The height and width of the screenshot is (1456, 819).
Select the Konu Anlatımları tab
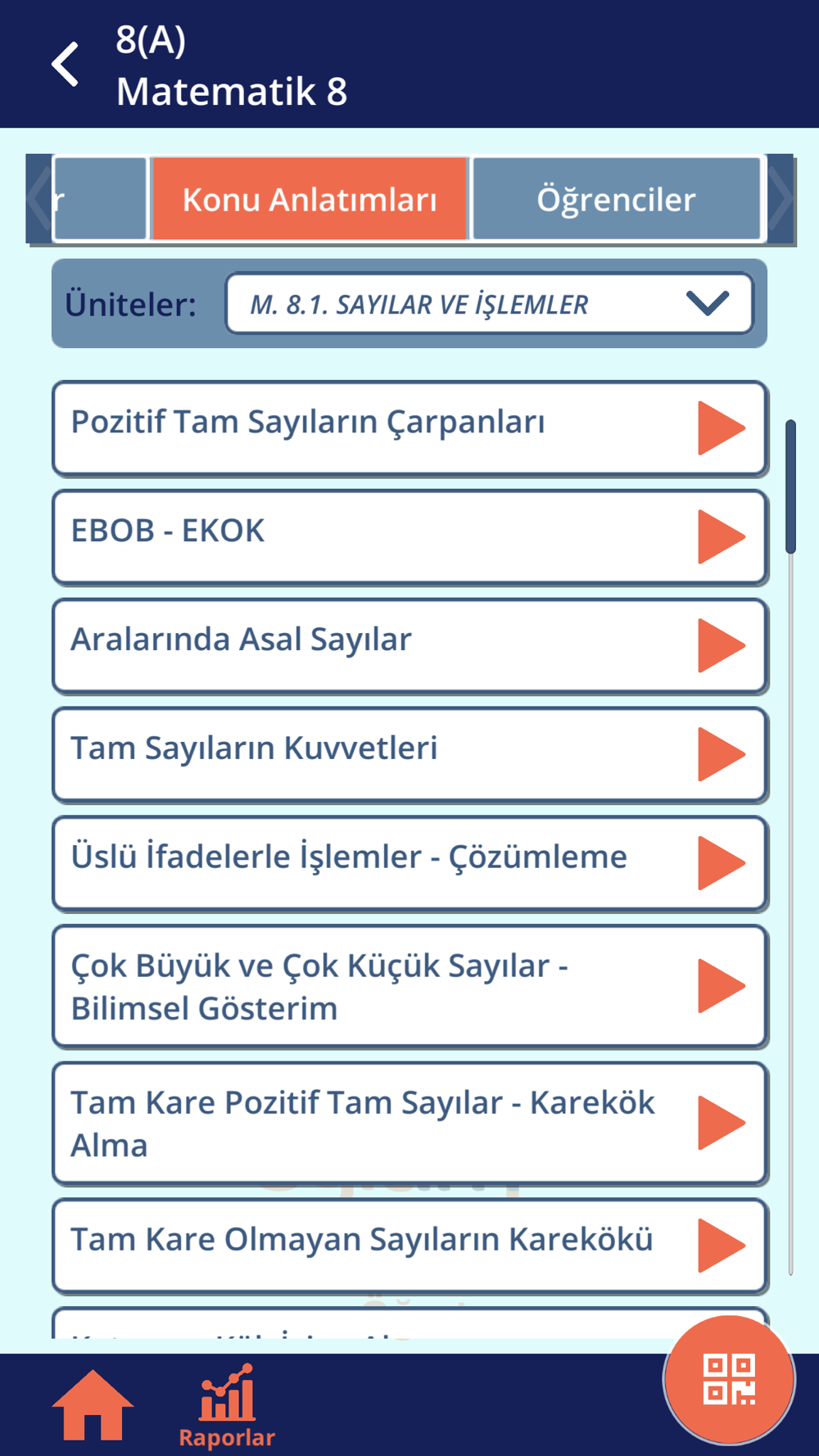[310, 199]
